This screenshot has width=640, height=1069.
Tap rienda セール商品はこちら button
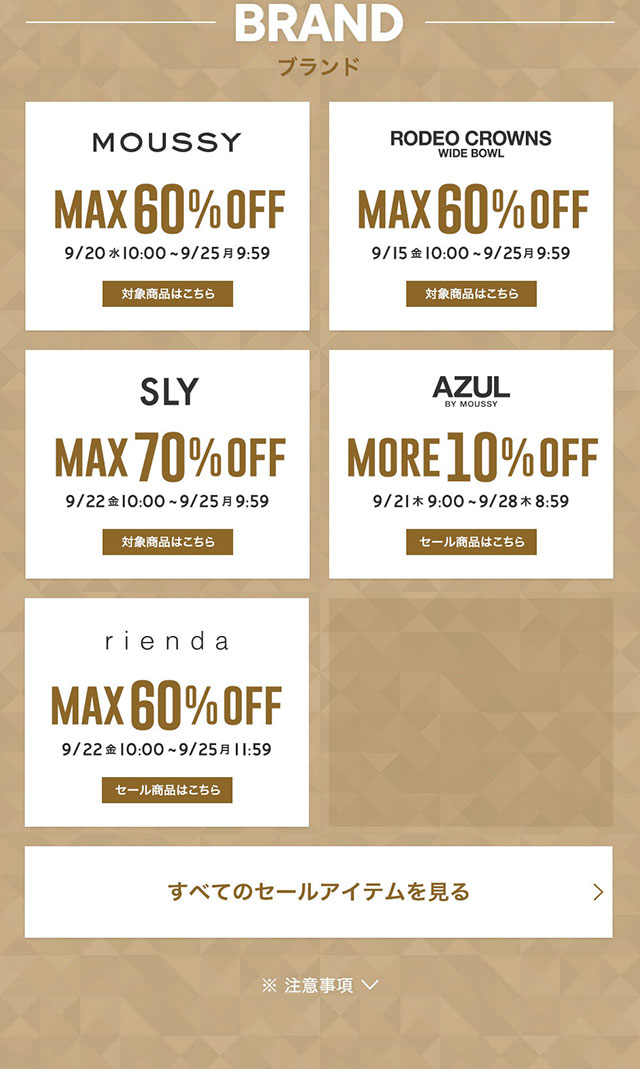[167, 790]
